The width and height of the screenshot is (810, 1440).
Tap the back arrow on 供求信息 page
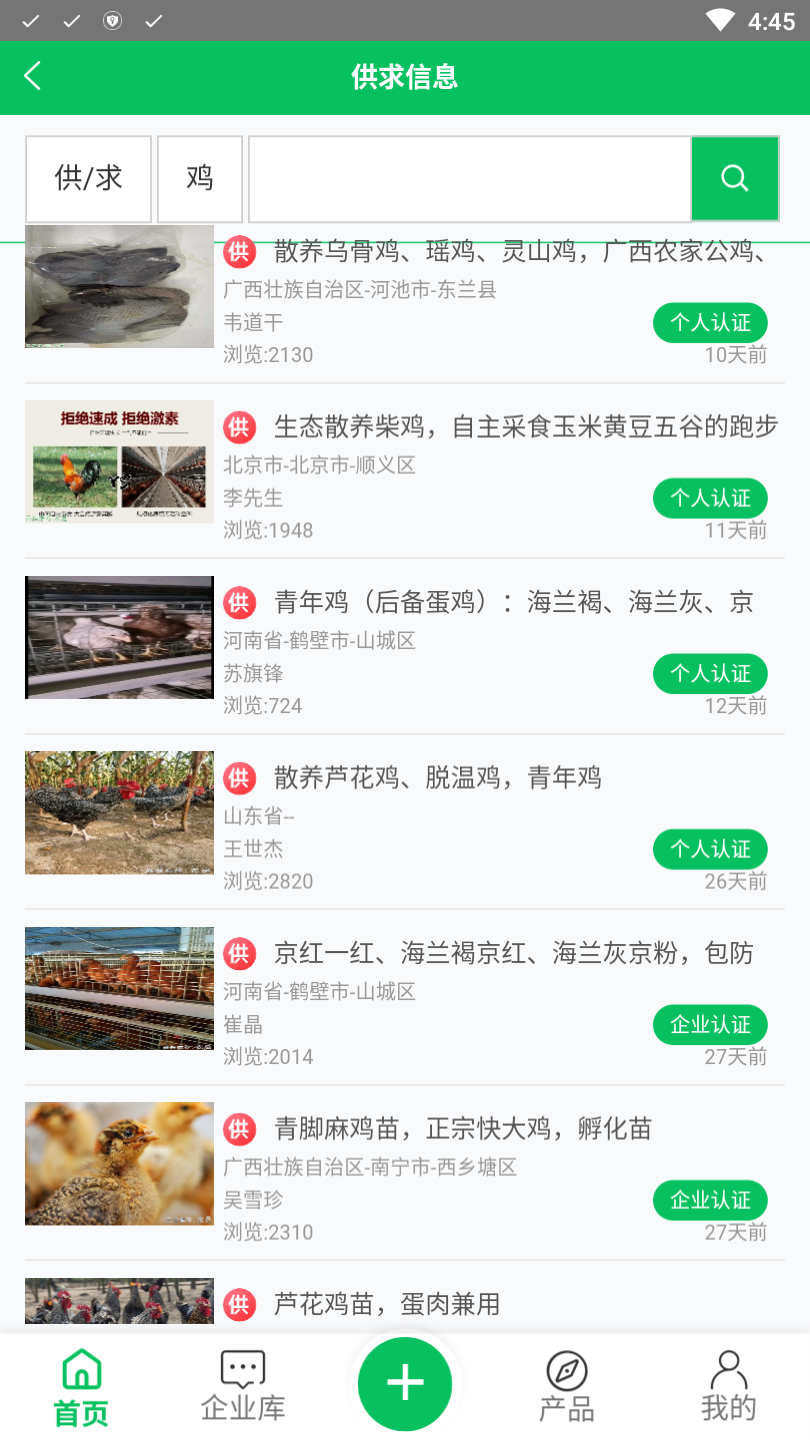[x=31, y=75]
